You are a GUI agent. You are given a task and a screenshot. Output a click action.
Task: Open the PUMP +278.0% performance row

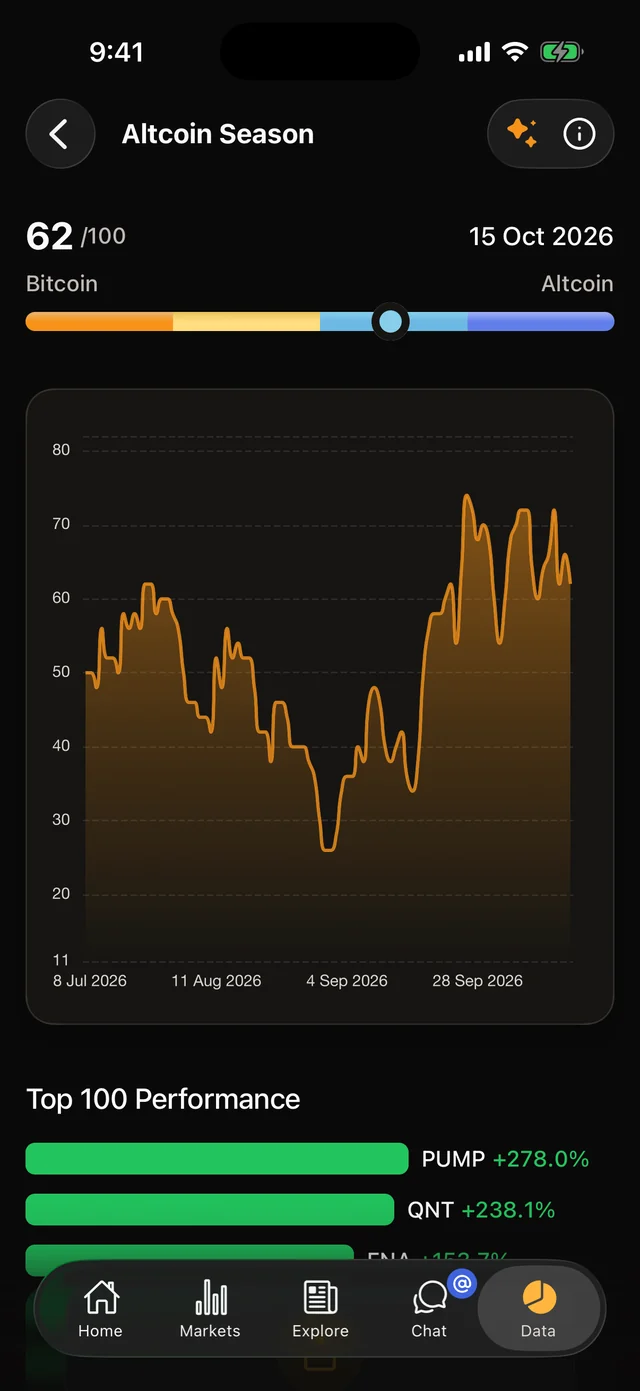tap(308, 1159)
